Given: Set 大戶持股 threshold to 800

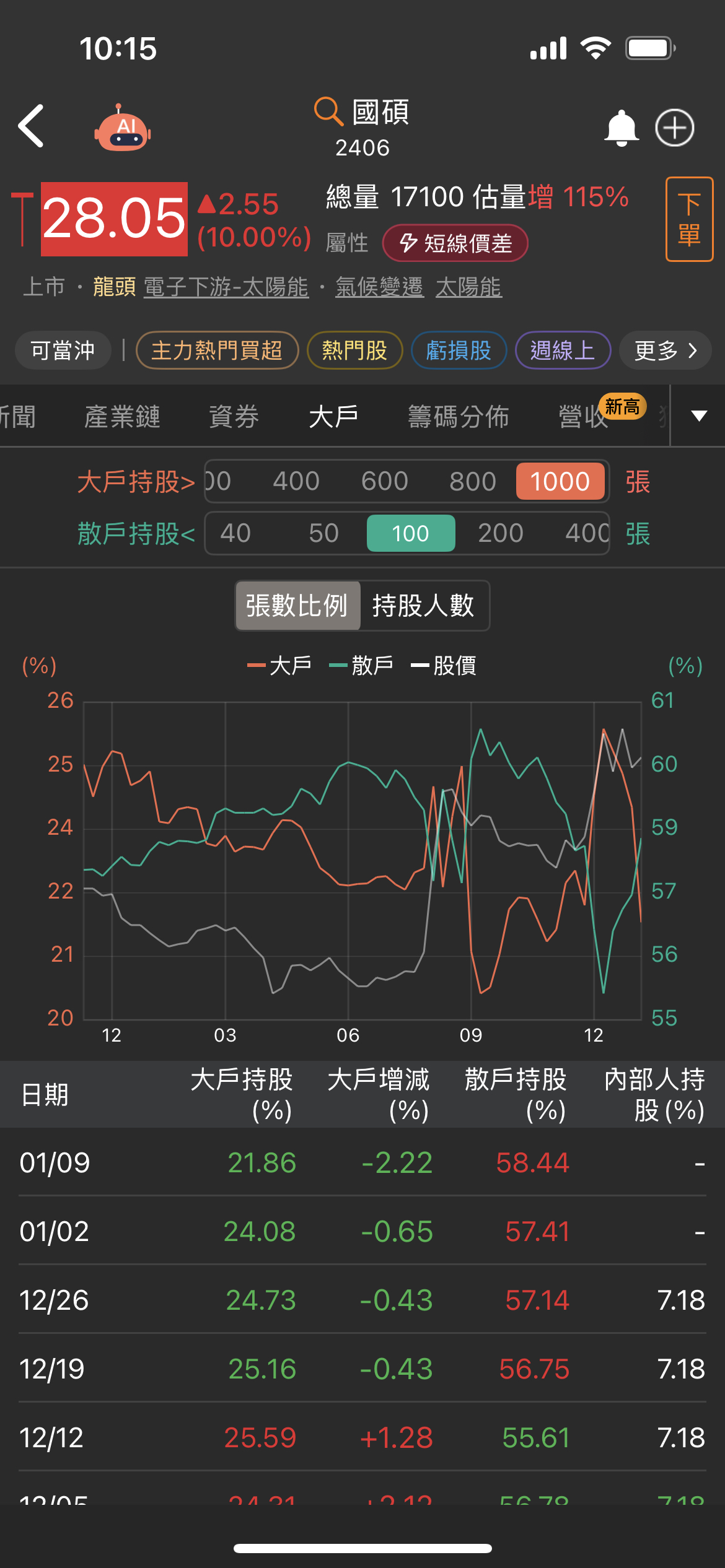Looking at the screenshot, I should tap(472, 481).
